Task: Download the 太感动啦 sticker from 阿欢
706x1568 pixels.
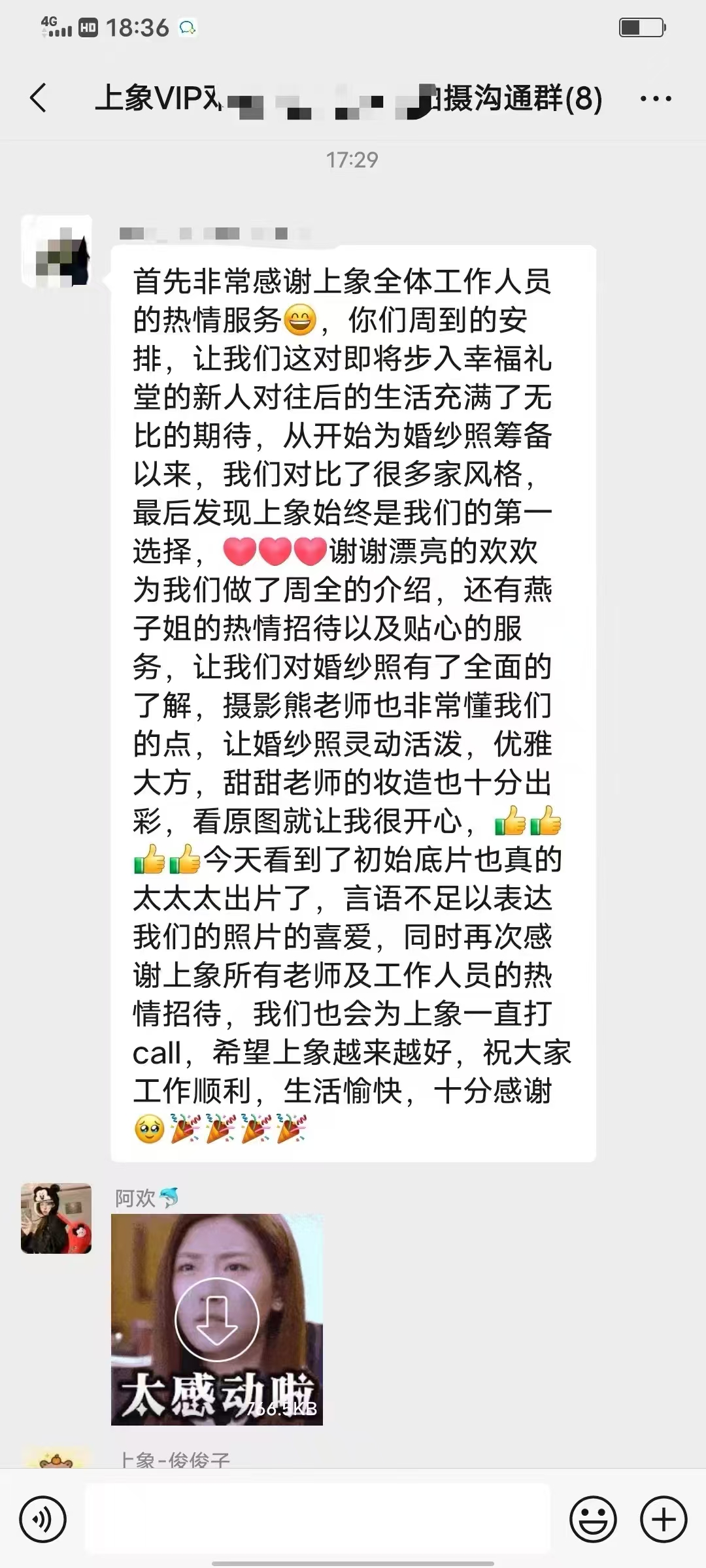Action: (x=217, y=1320)
